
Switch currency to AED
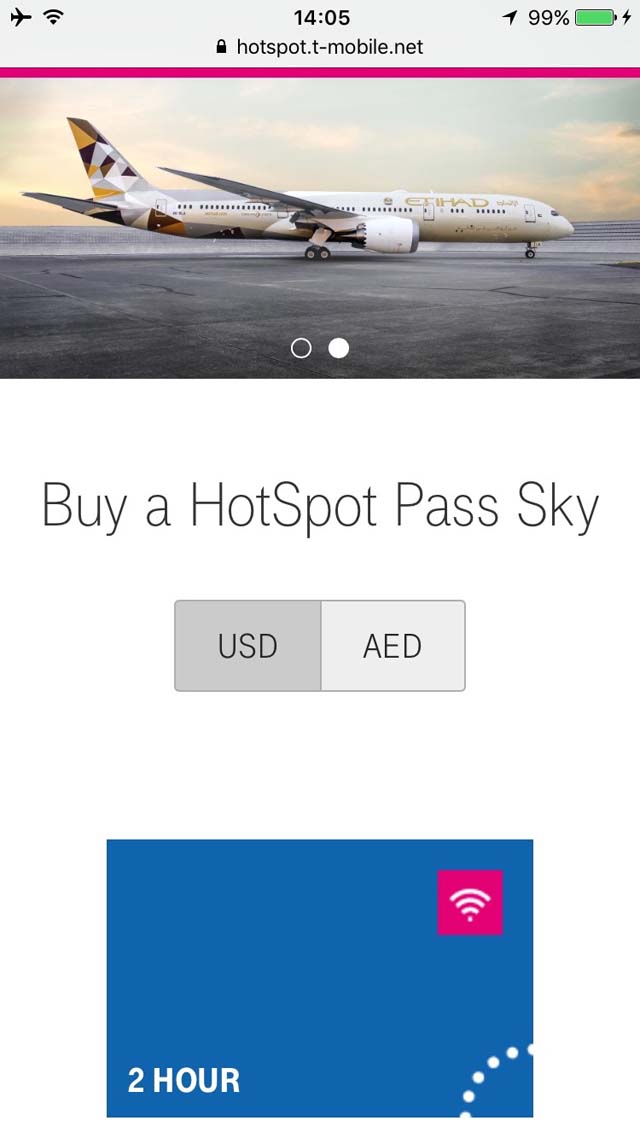[393, 645]
